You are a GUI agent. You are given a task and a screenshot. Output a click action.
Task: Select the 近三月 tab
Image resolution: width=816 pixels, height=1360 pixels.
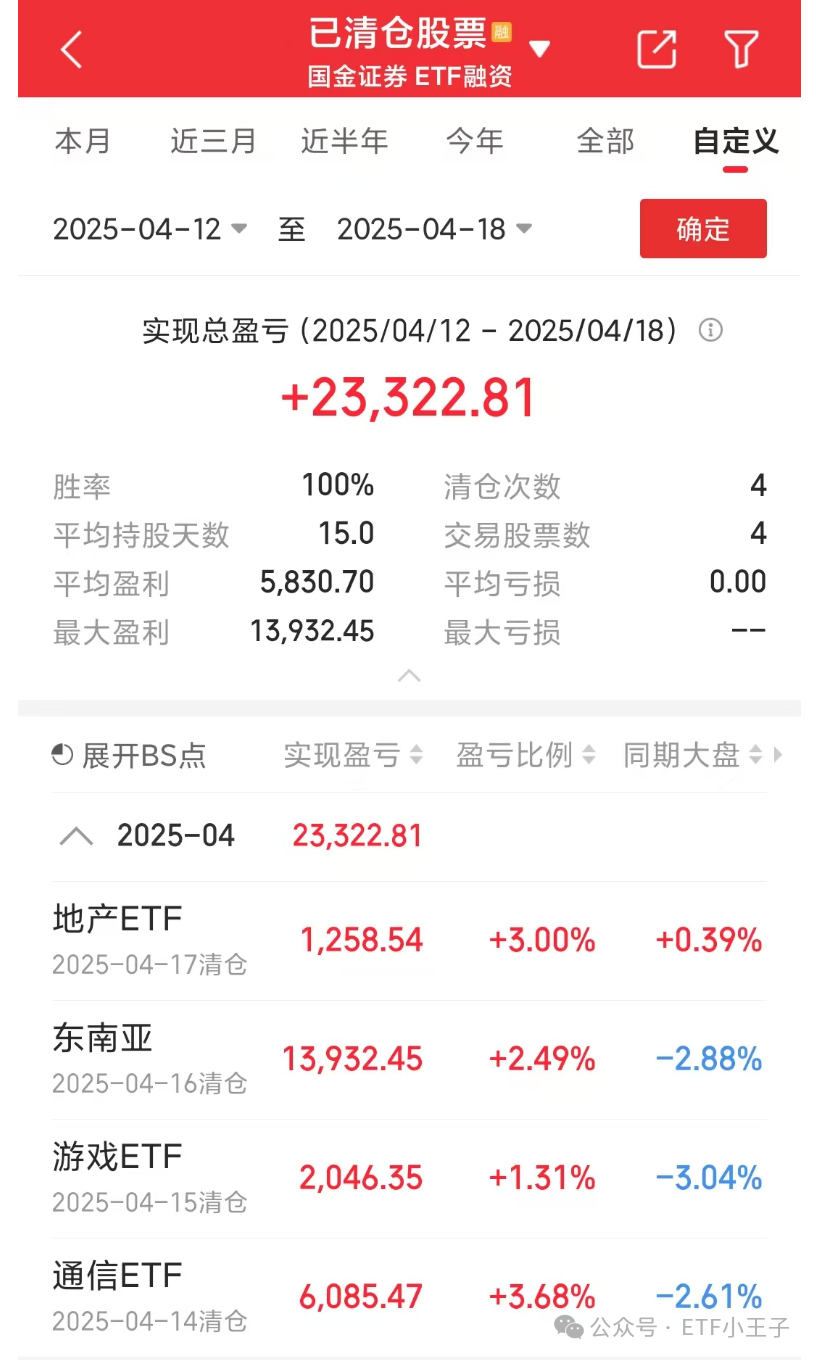213,141
